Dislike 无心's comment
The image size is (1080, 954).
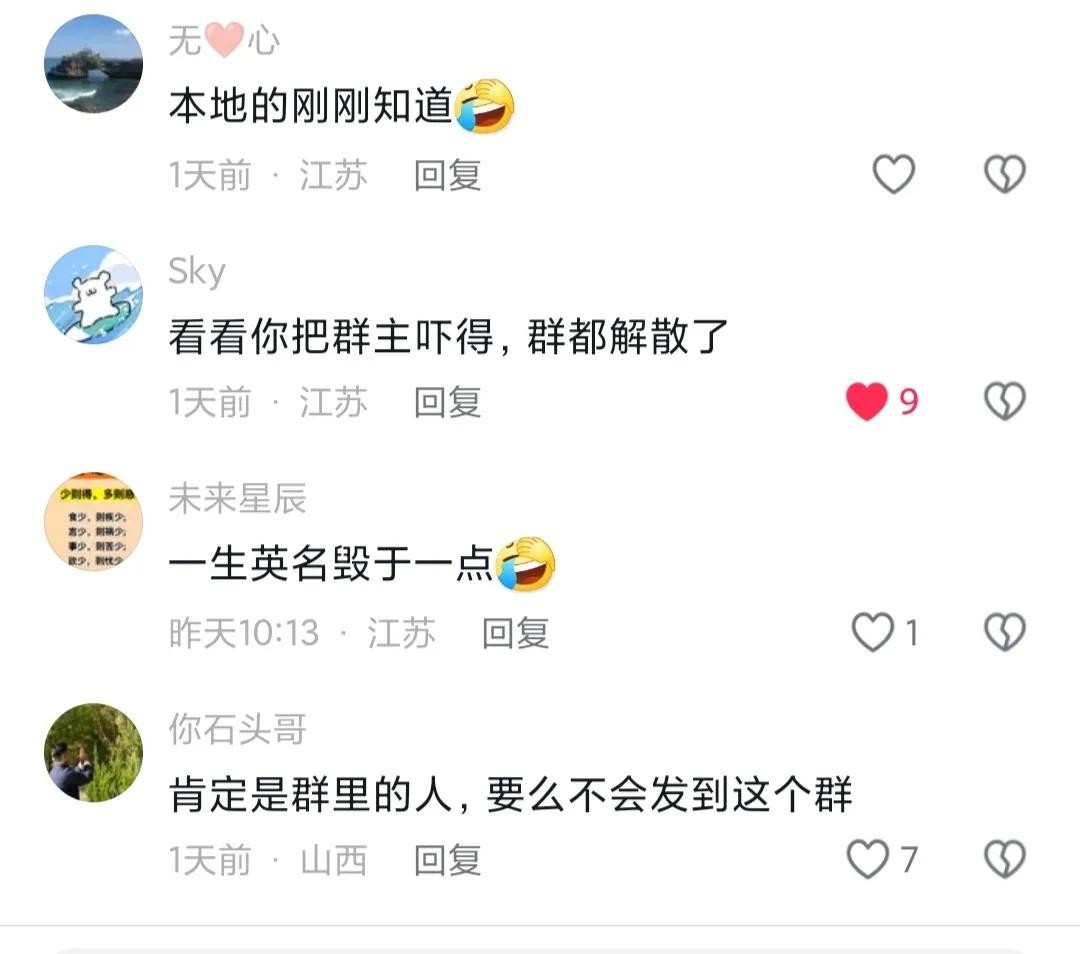[x=1005, y=175]
